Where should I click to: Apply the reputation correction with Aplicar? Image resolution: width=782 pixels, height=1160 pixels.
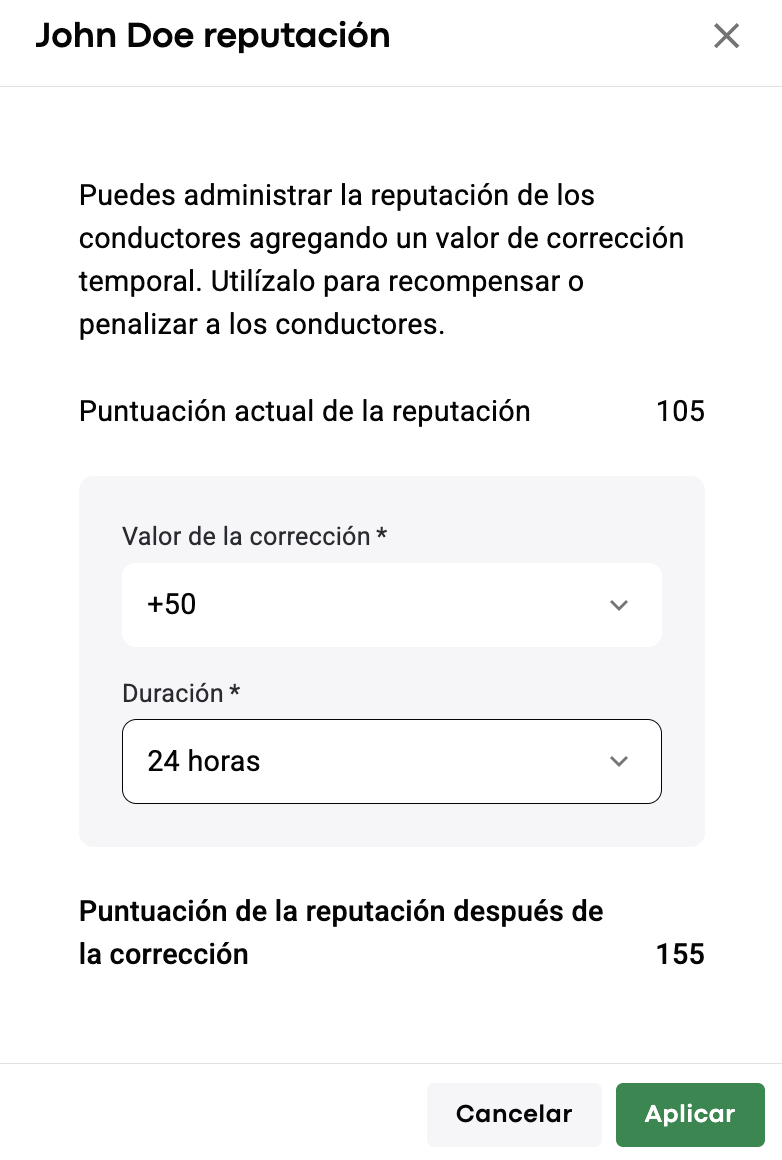point(690,1114)
